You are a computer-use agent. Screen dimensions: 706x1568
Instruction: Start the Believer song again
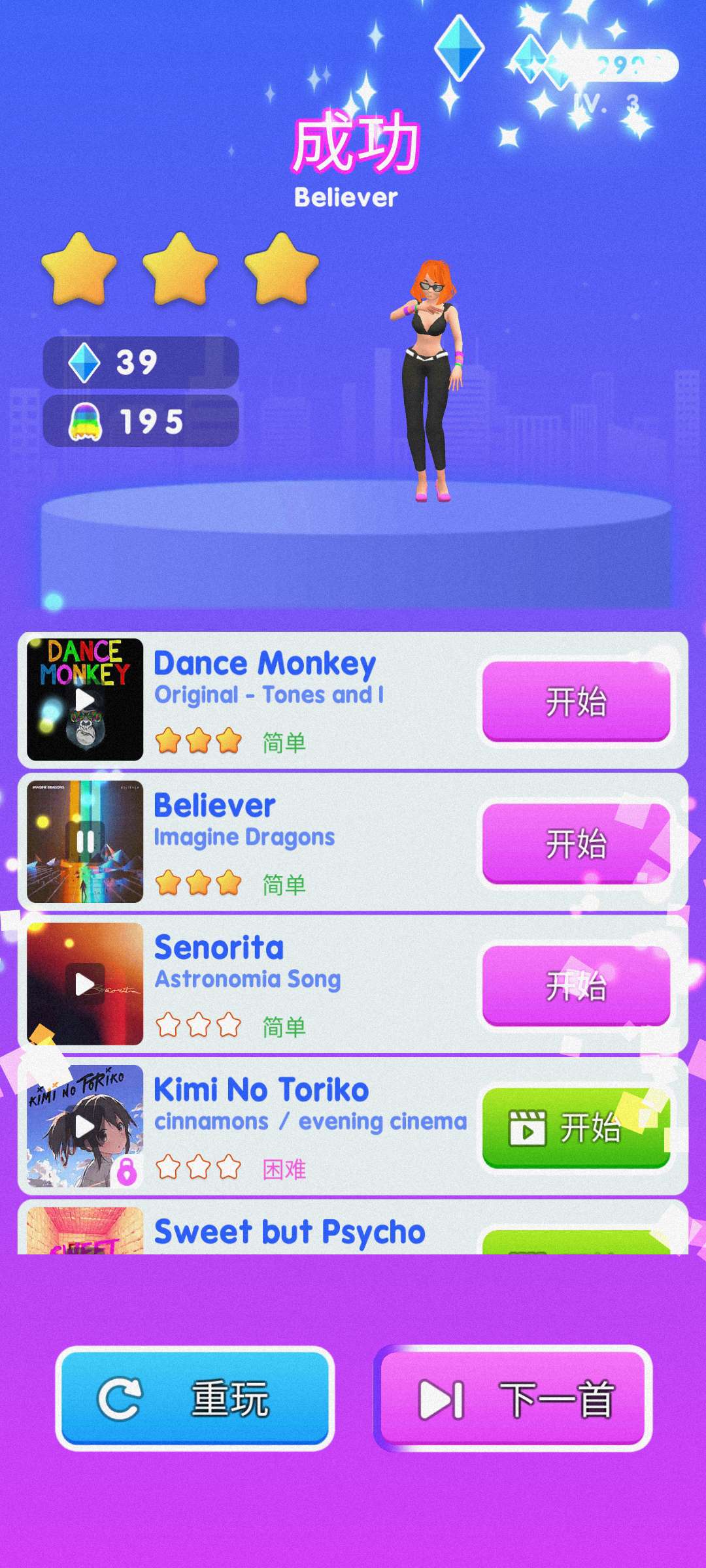click(x=576, y=843)
